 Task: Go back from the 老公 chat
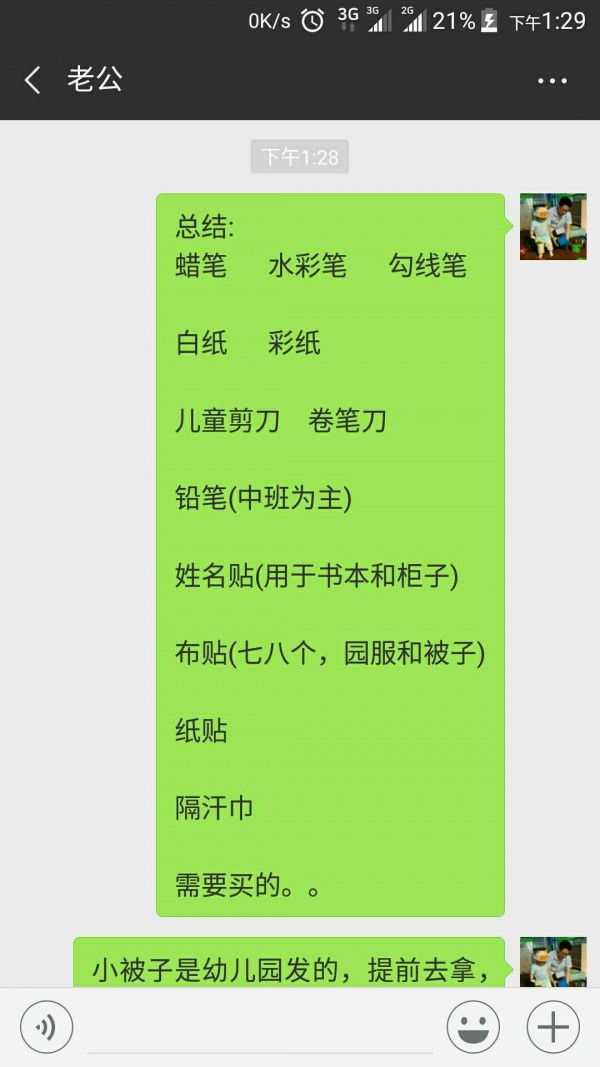33,81
